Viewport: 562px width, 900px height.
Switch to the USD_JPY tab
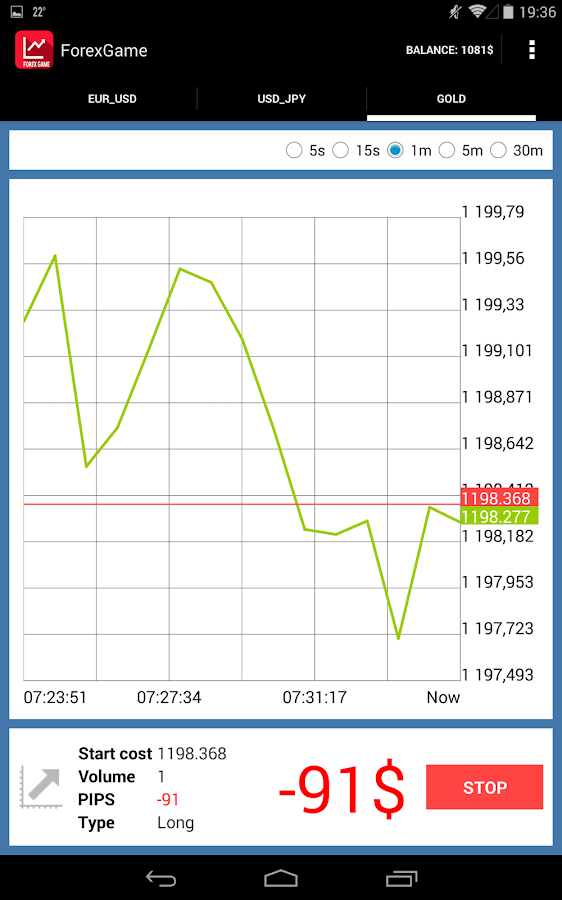(281, 99)
